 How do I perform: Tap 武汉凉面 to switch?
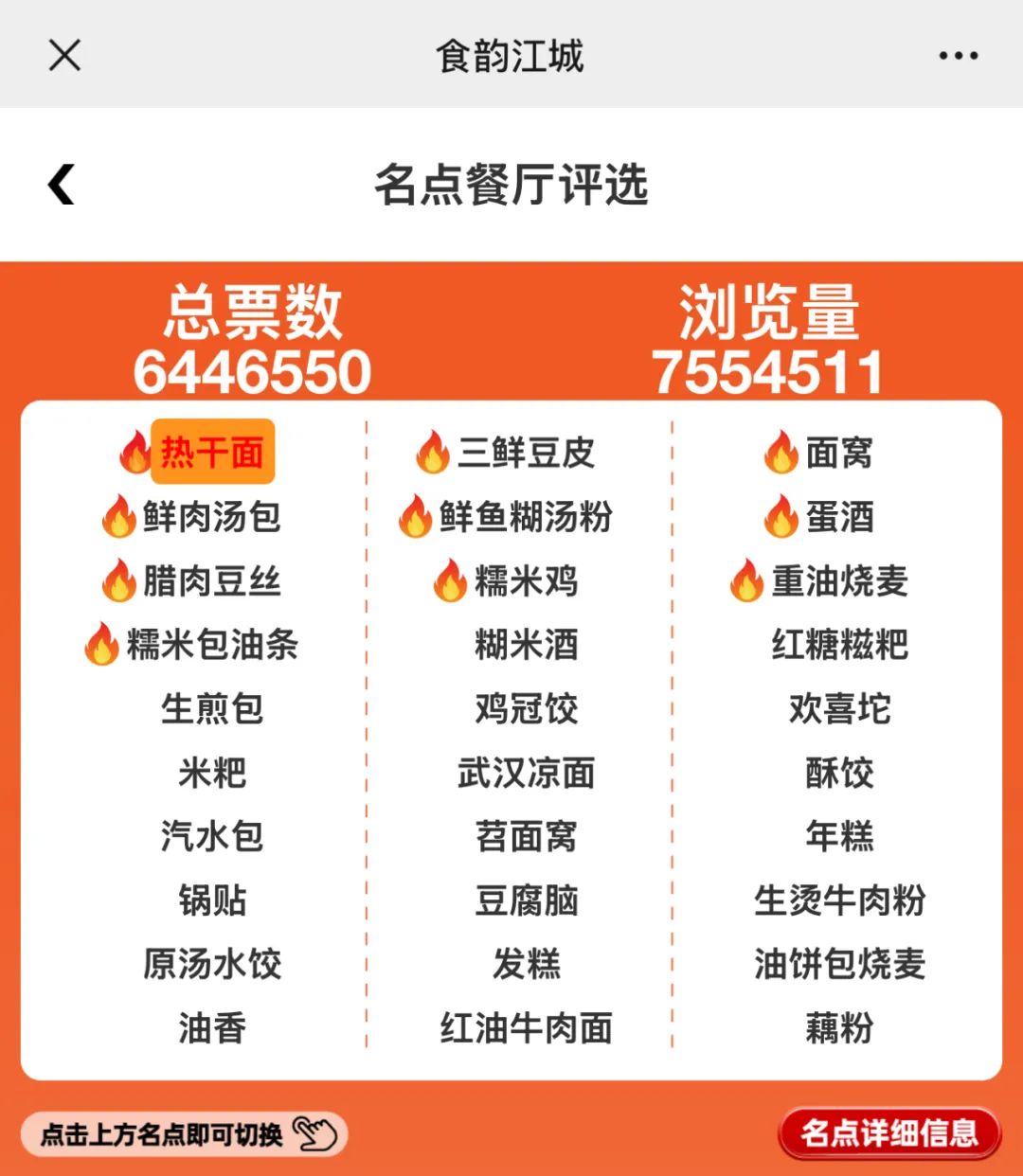526,773
